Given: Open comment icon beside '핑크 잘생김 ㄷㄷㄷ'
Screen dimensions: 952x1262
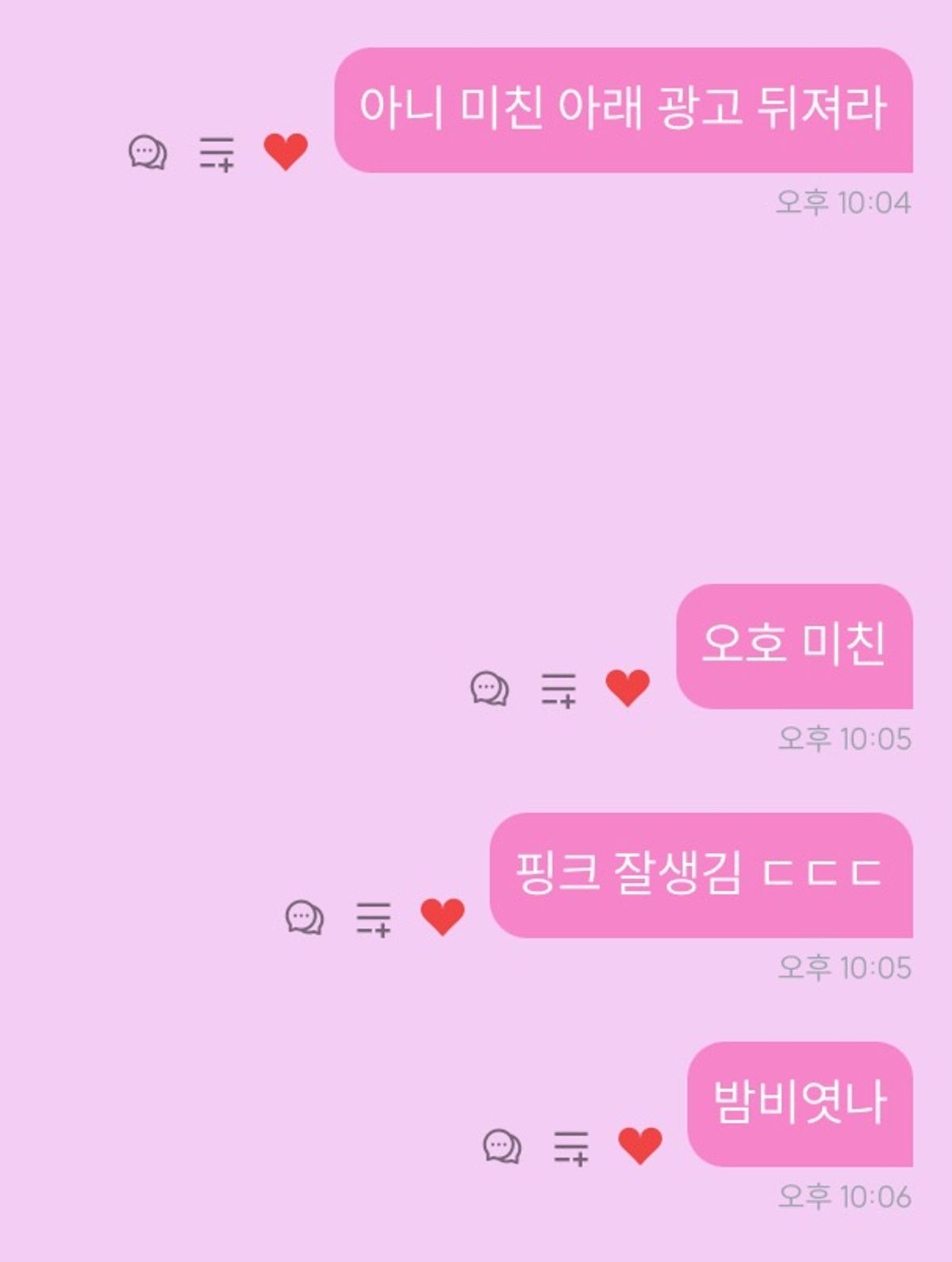Looking at the screenshot, I should pos(305,918).
